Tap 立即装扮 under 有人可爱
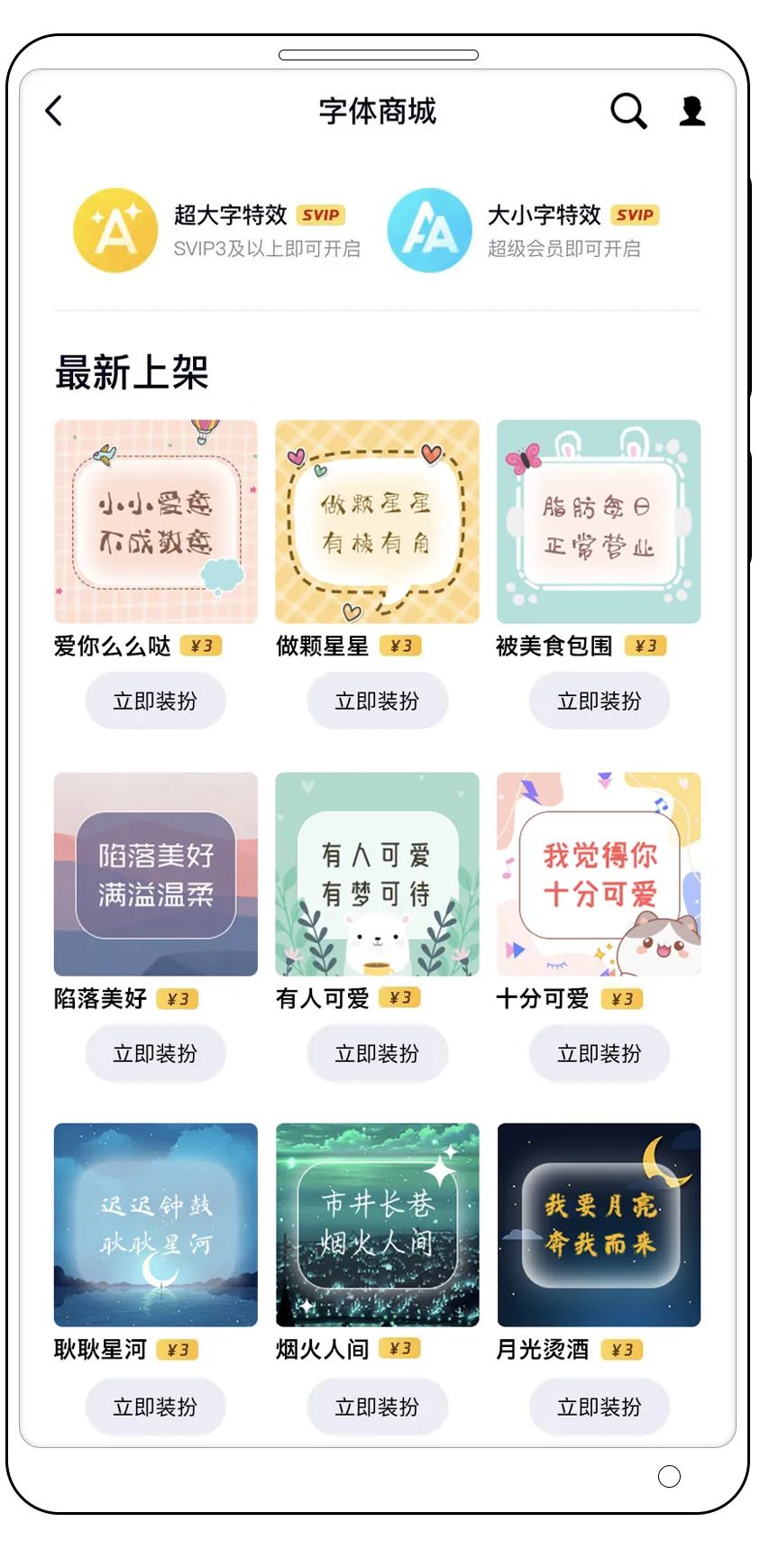760x1568 pixels. click(377, 1053)
